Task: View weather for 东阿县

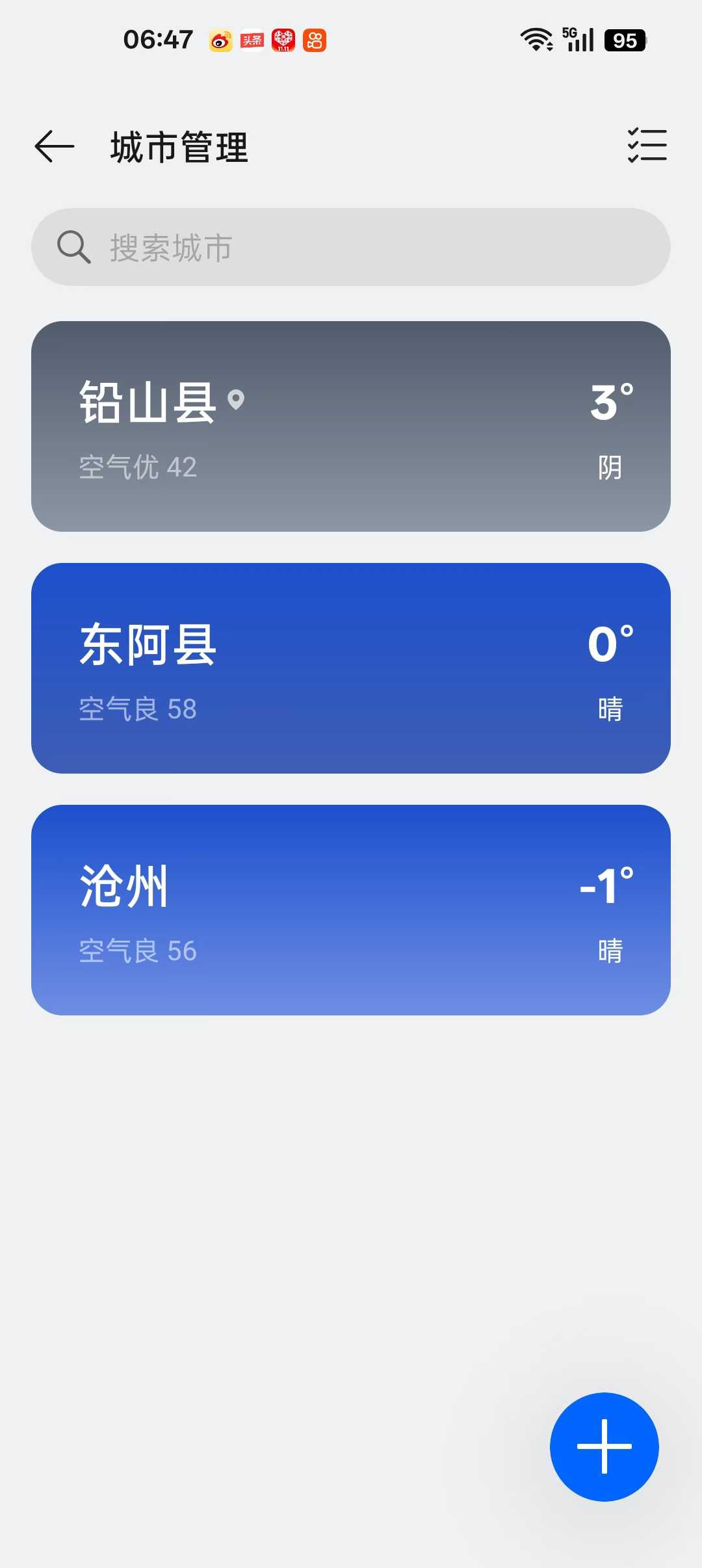Action: [x=351, y=668]
